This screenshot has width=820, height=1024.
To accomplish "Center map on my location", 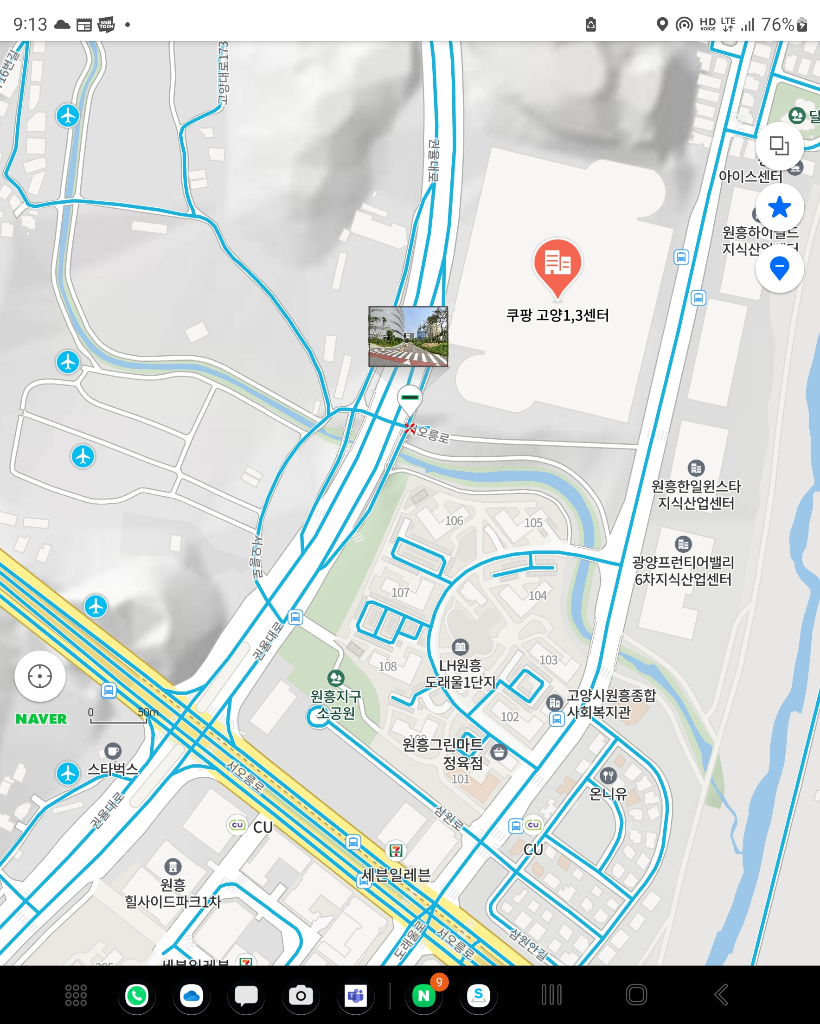I will pyautogui.click(x=40, y=676).
